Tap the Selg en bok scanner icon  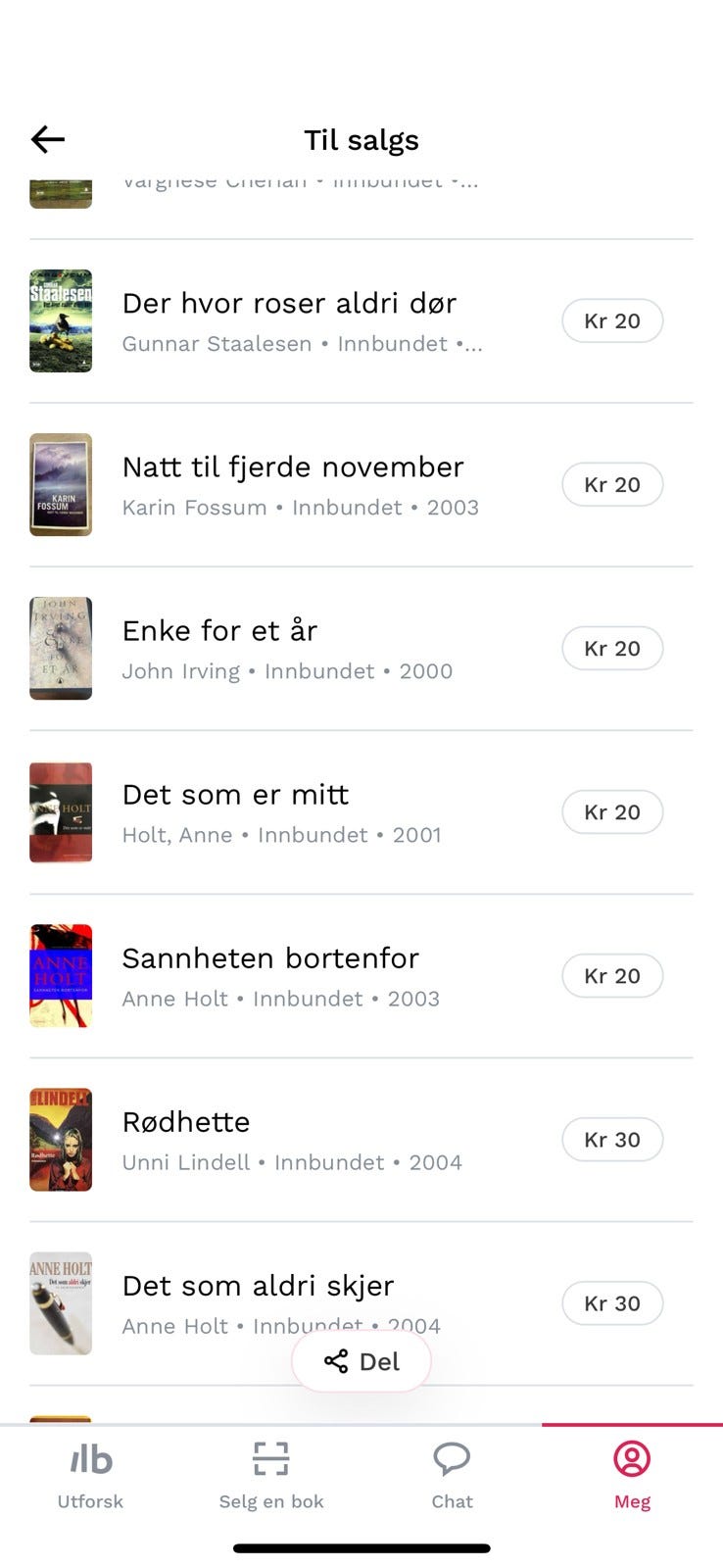(x=271, y=1458)
